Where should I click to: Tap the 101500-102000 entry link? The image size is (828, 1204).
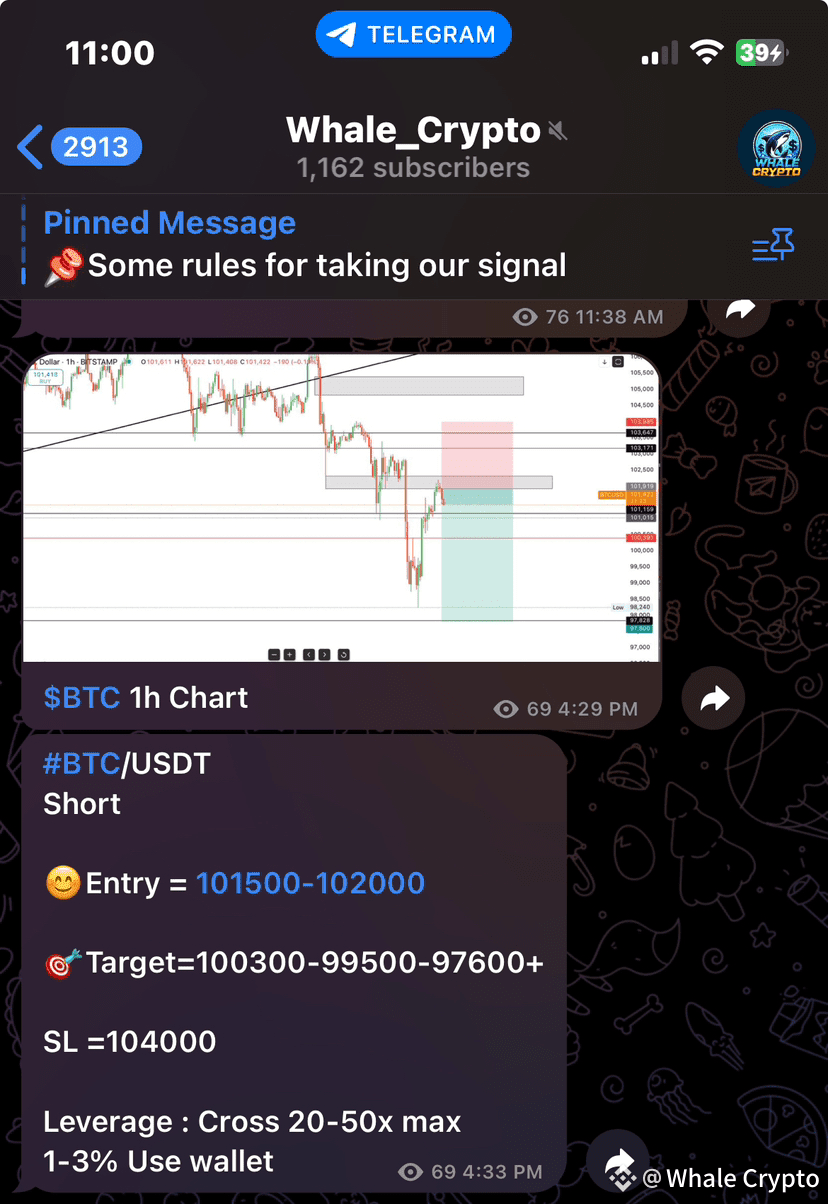click(x=310, y=883)
